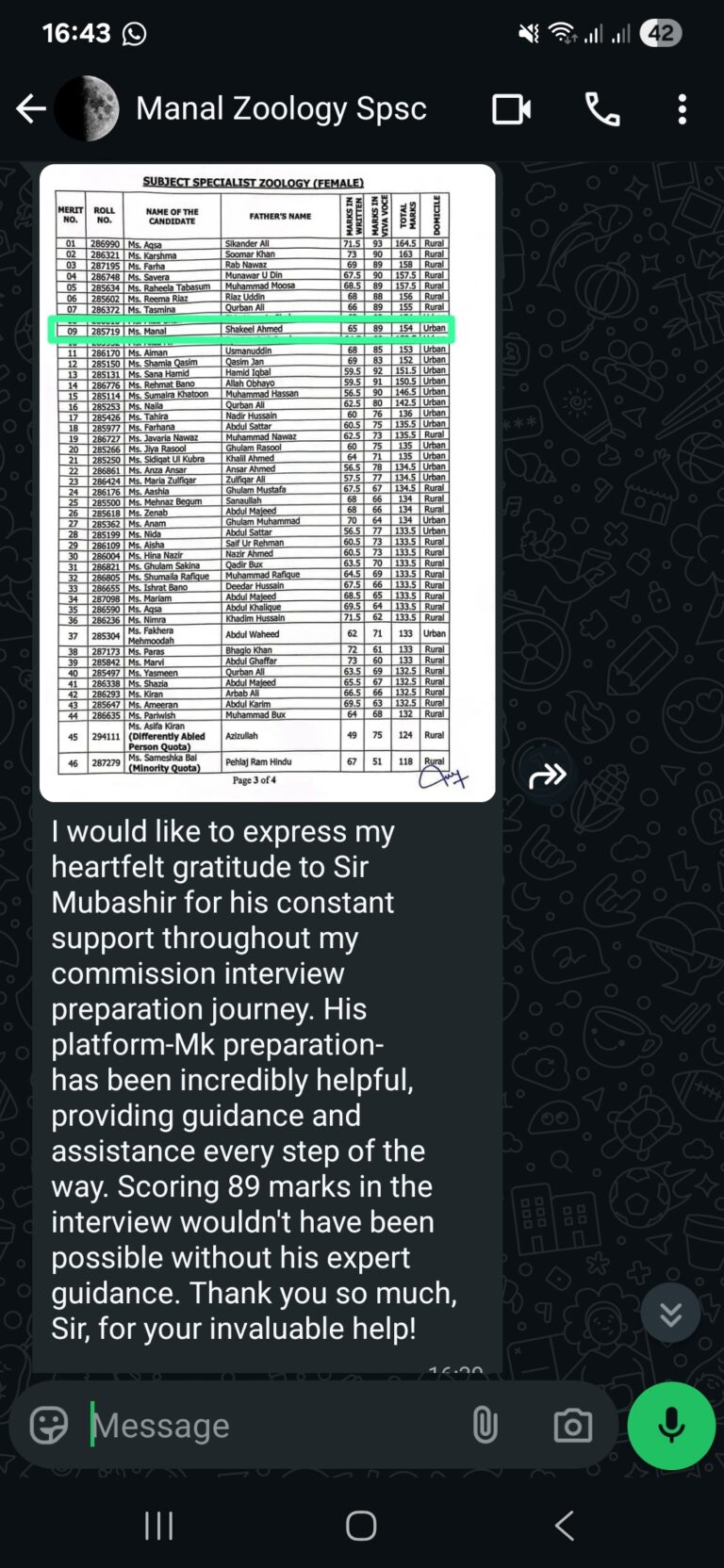
Task: Jump to latest messages with the double chevron
Action: (x=670, y=1312)
